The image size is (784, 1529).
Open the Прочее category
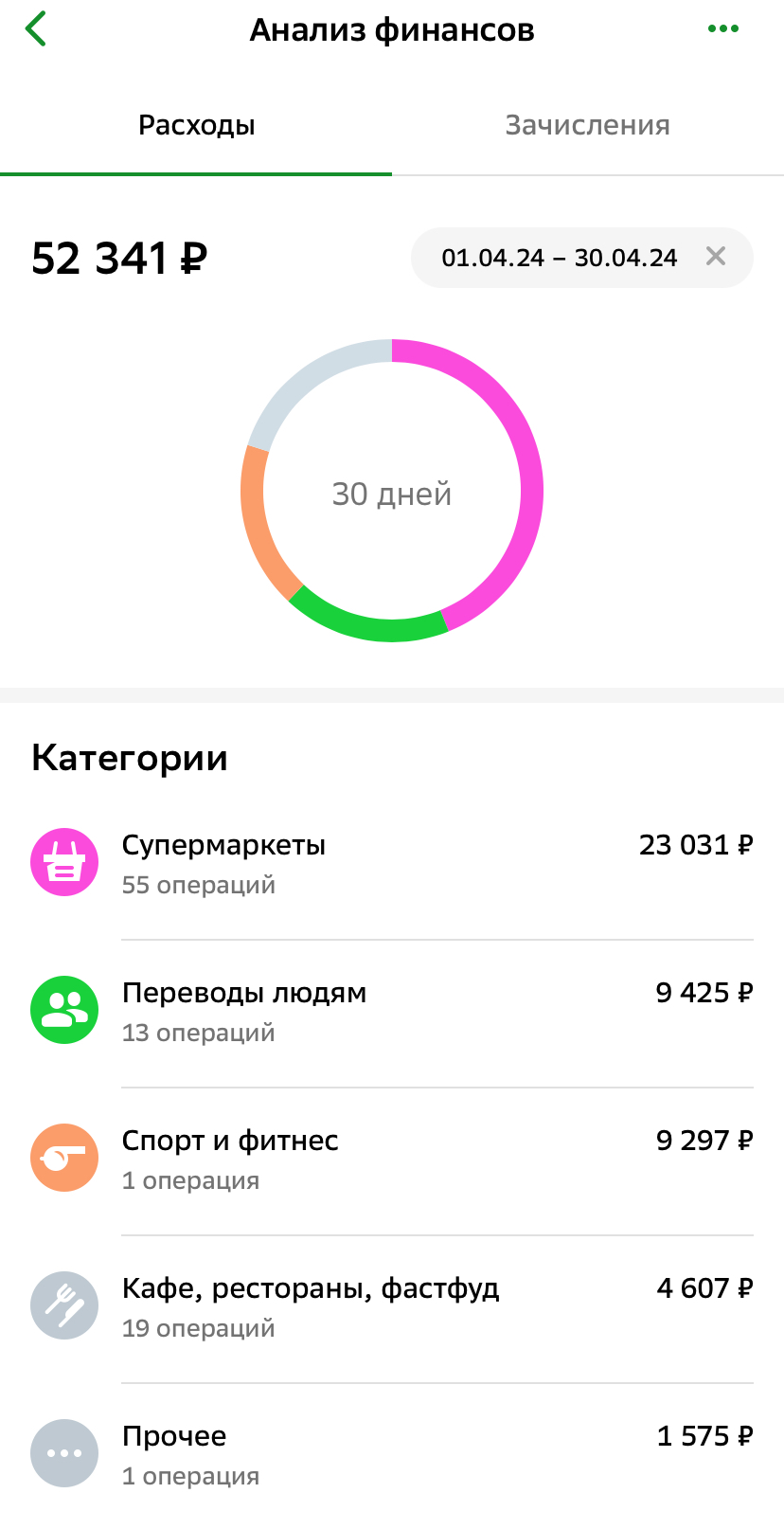392,1455
